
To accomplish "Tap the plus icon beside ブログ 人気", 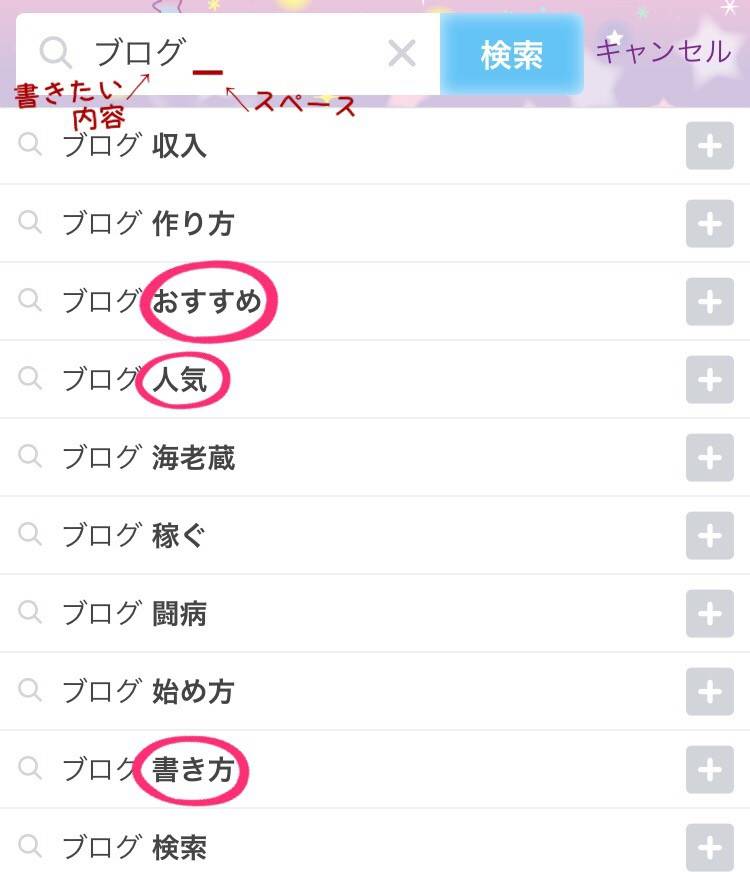I will click(x=709, y=379).
